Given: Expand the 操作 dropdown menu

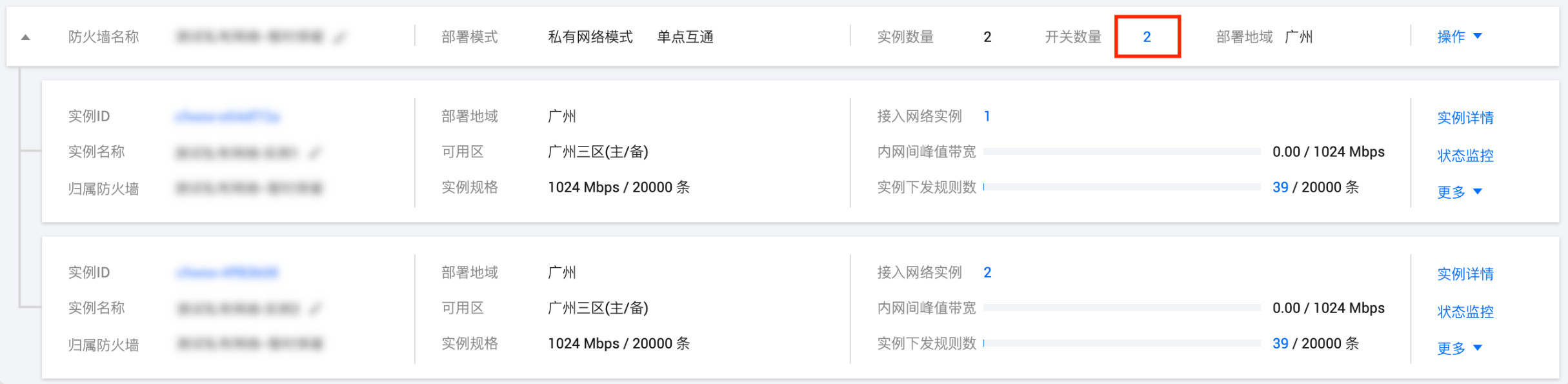Looking at the screenshot, I should (1458, 37).
